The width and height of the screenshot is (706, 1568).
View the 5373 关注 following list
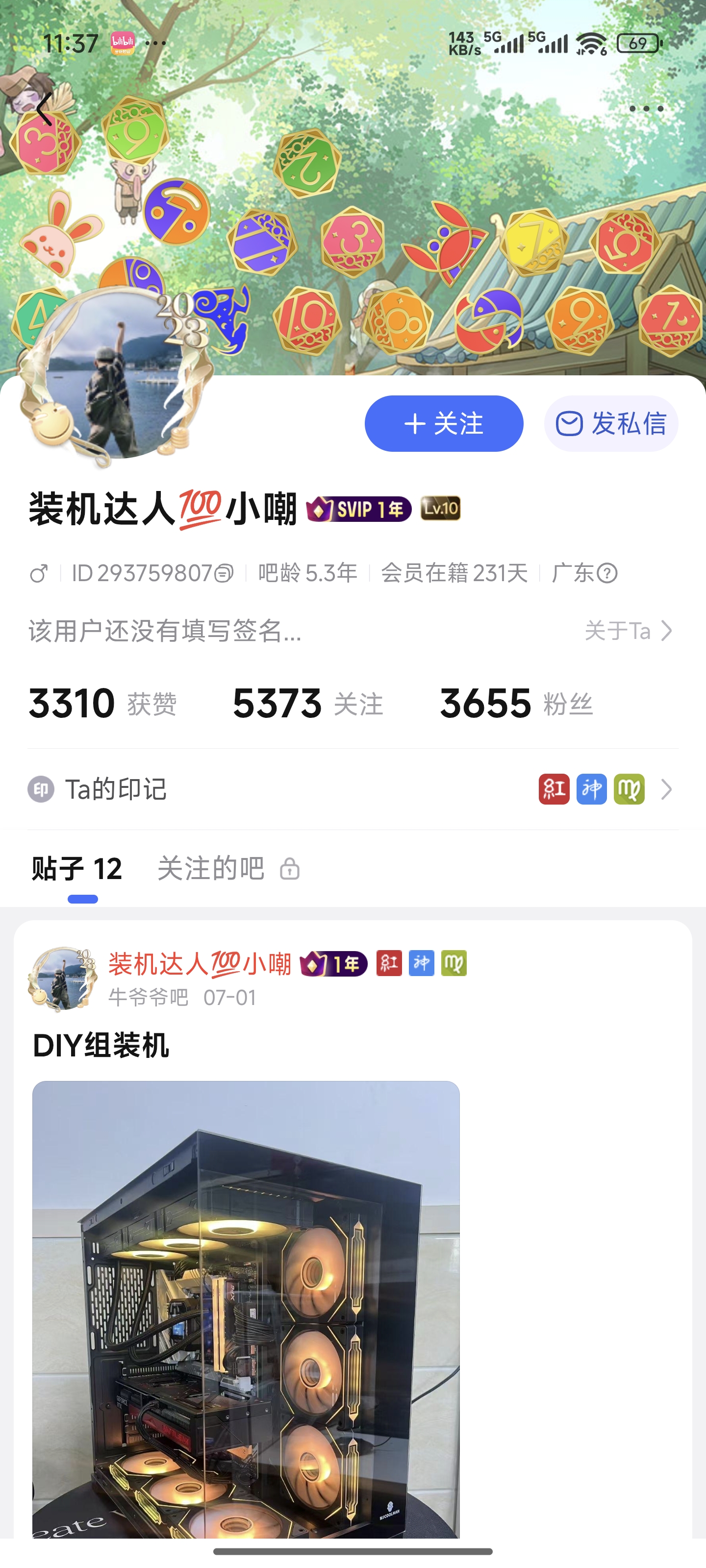pos(307,704)
